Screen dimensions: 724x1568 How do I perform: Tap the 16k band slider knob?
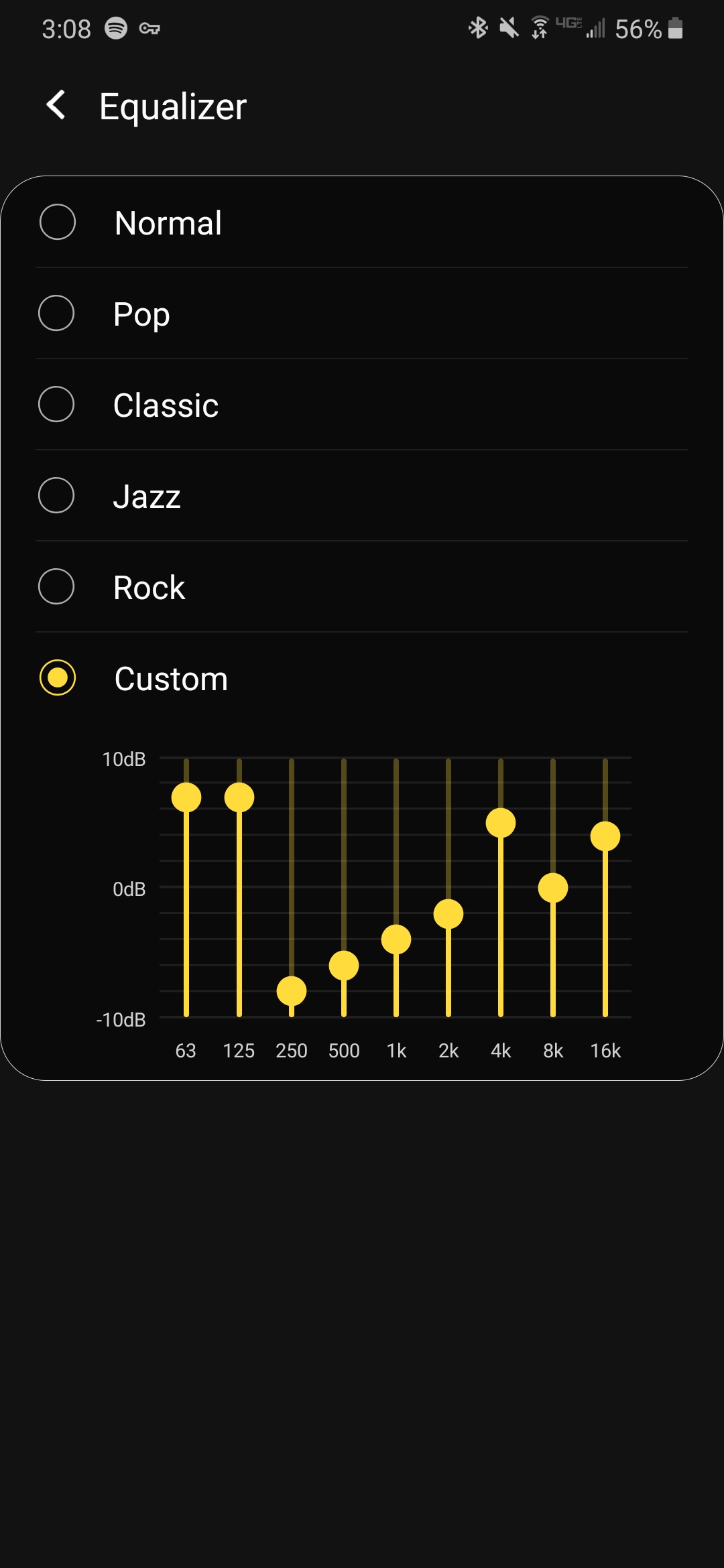(605, 836)
